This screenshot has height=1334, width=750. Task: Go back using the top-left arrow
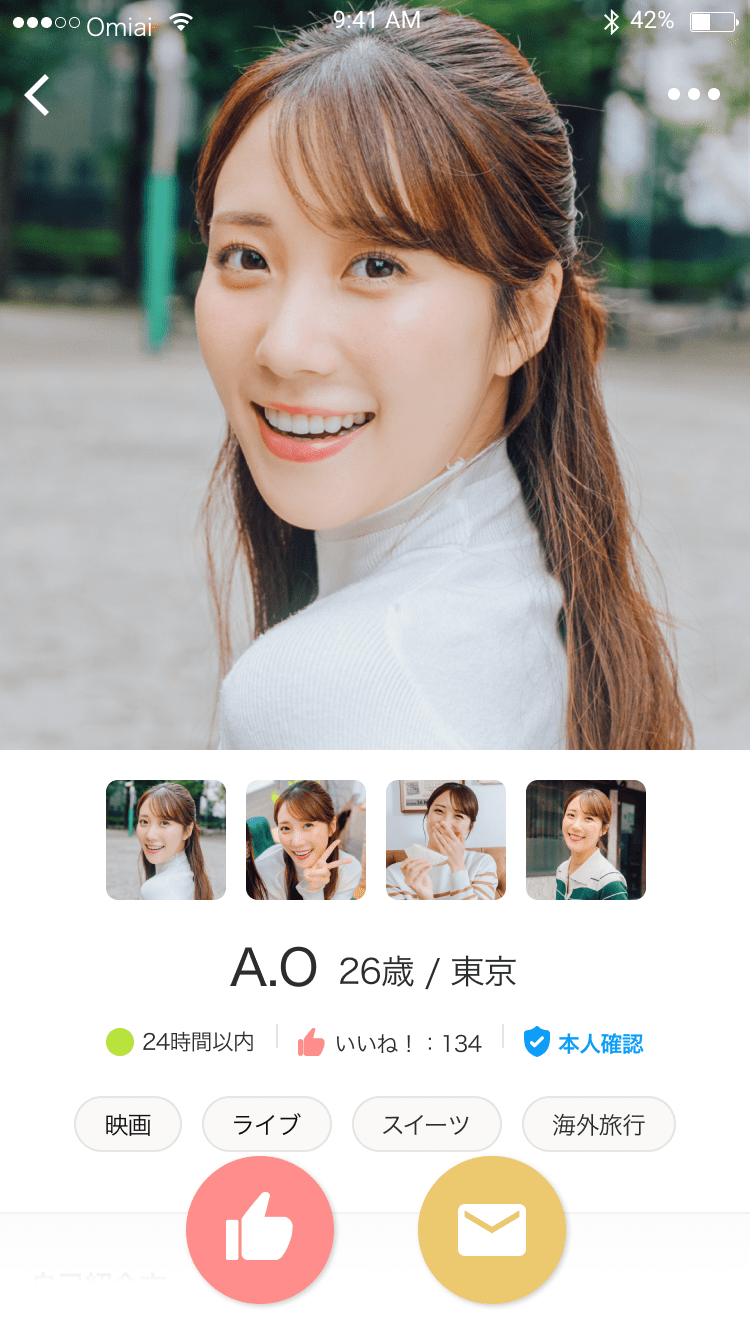[37, 95]
